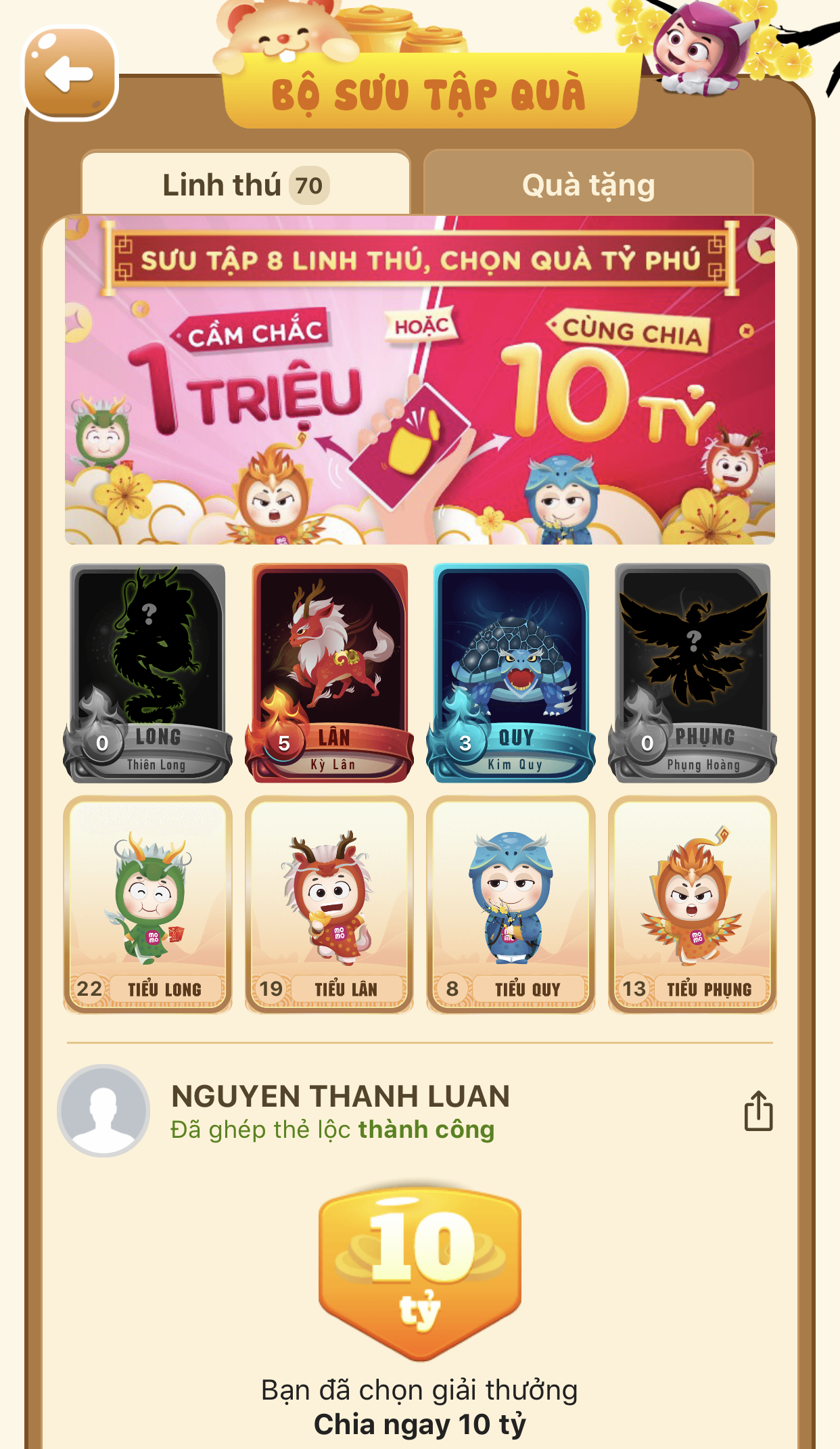Viewport: 840px width, 1449px height.
Task: Select the Tiểu Lân card
Action: point(329,904)
